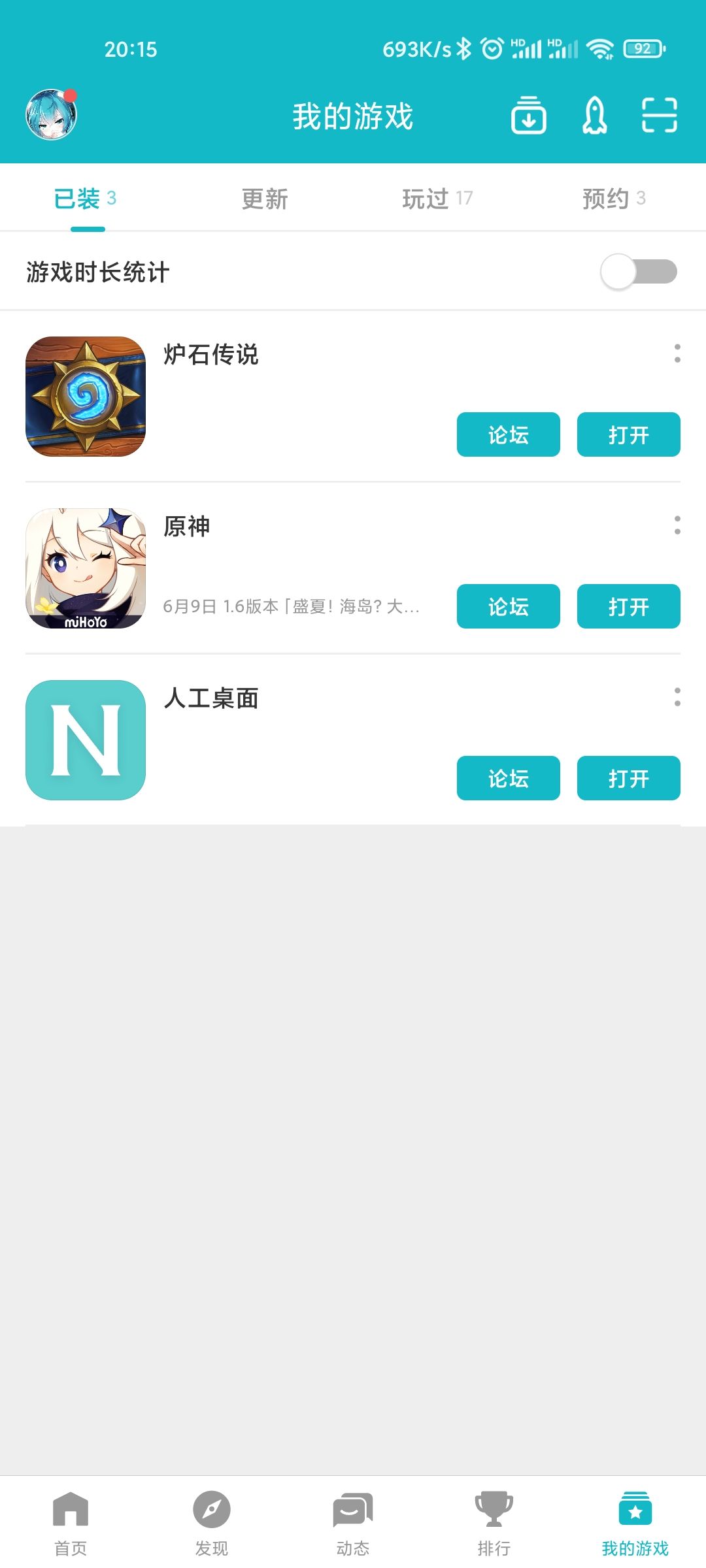Open the 论坛 forum for 原神

(508, 606)
